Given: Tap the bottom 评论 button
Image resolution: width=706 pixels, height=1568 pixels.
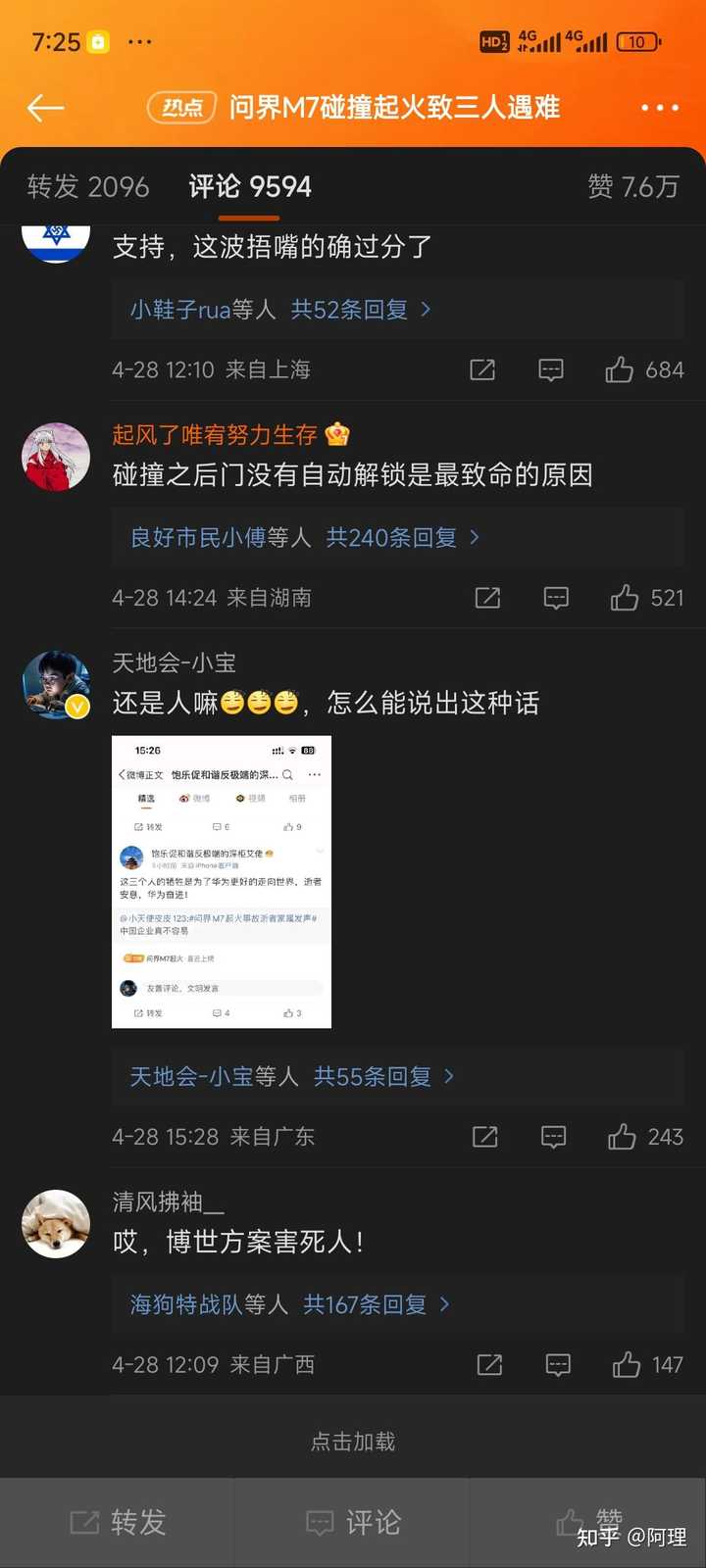Looking at the screenshot, I should [353, 1522].
